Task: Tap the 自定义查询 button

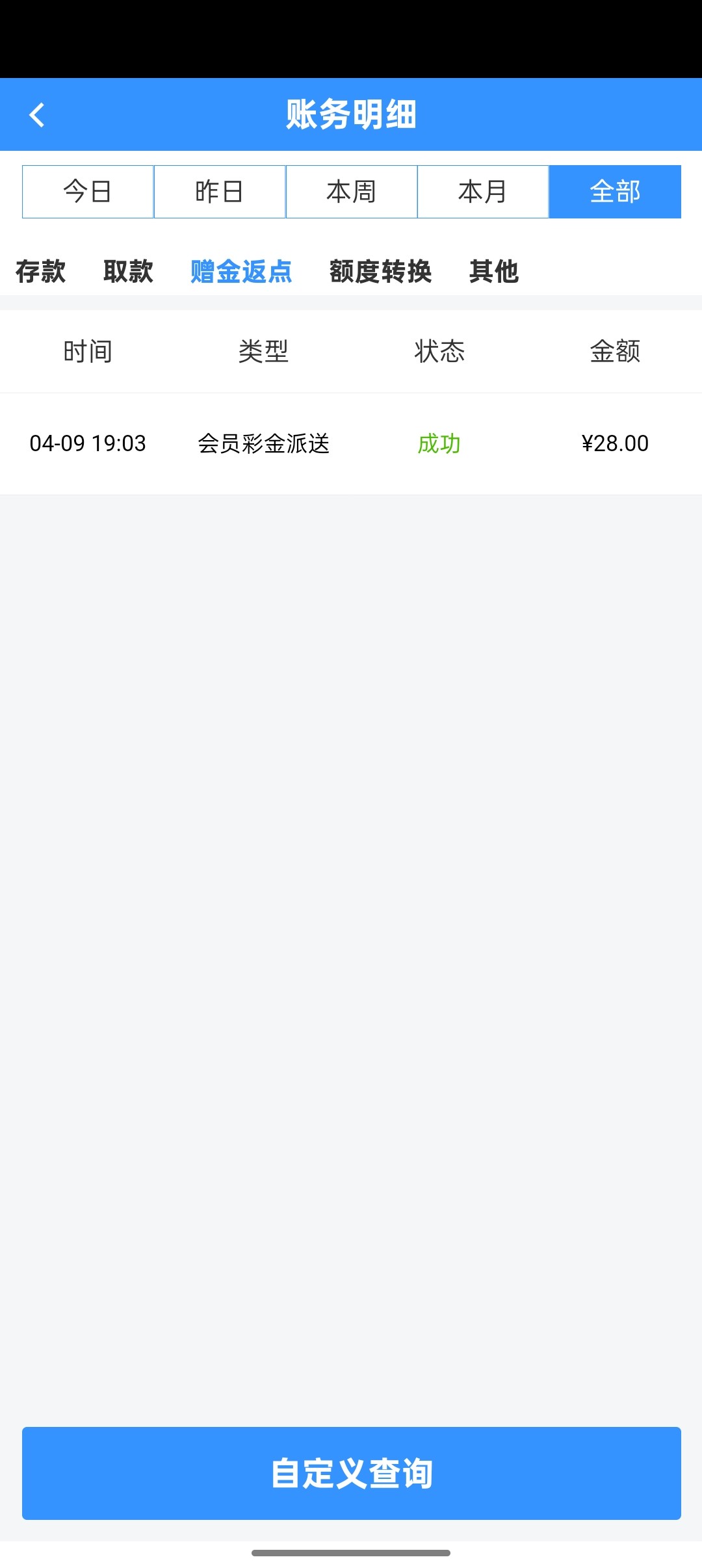Action: click(x=351, y=1473)
